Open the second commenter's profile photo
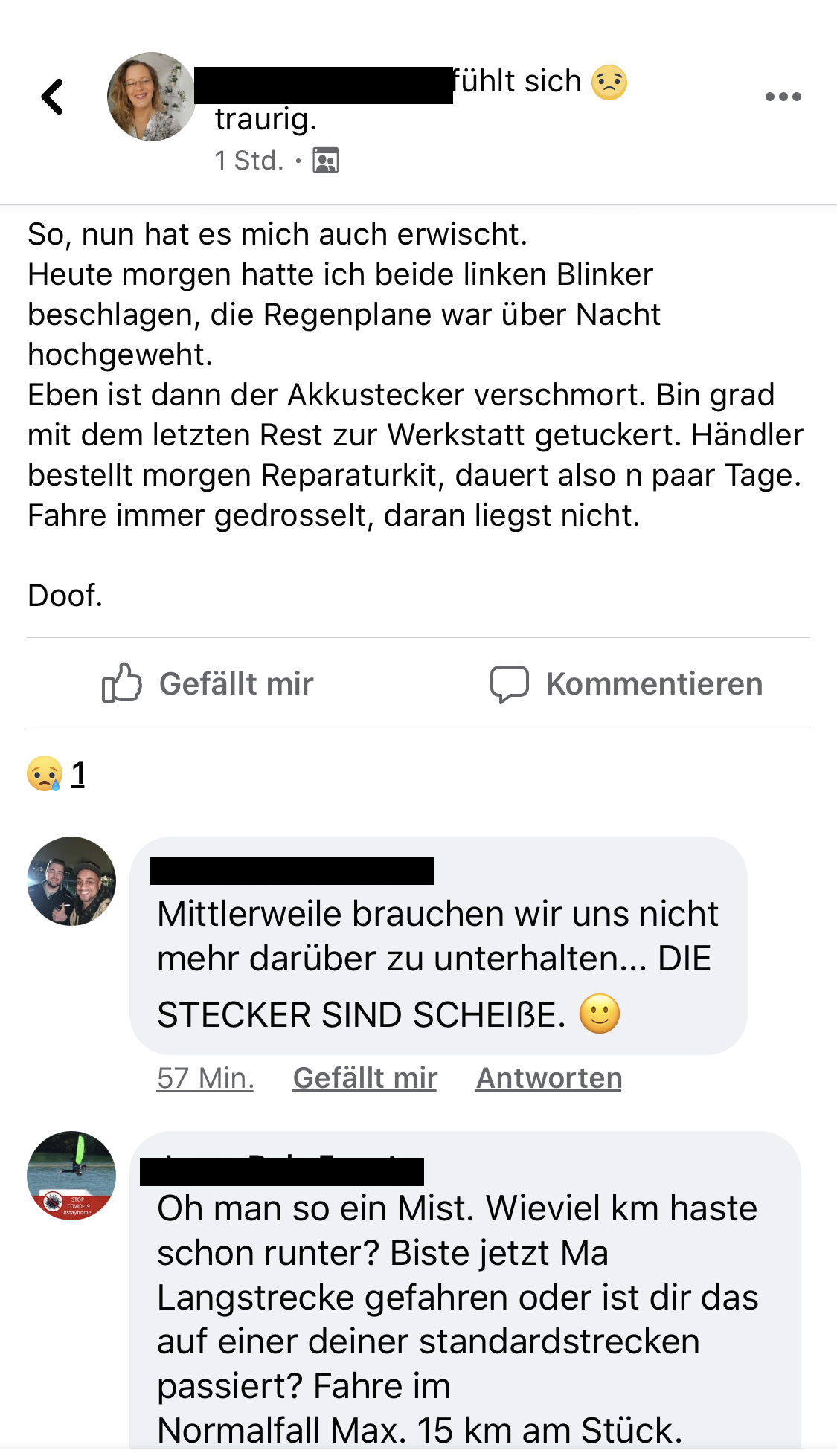The image size is (837, 1456). pos(71,1176)
